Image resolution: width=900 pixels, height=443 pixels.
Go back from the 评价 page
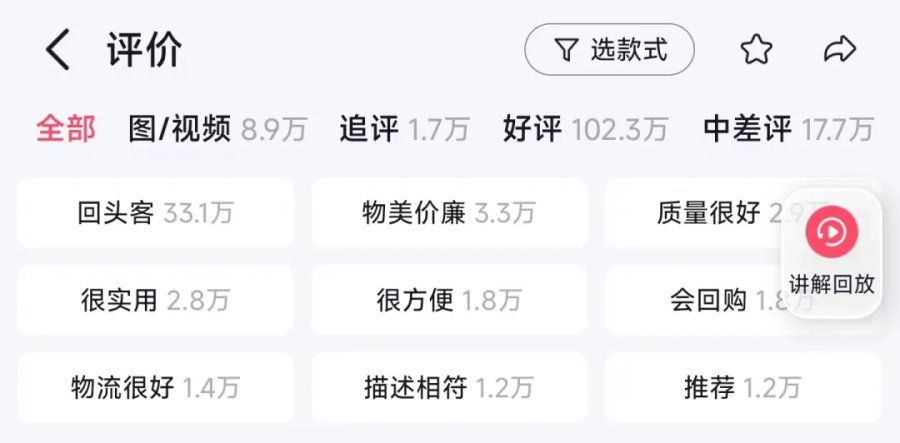(58, 50)
